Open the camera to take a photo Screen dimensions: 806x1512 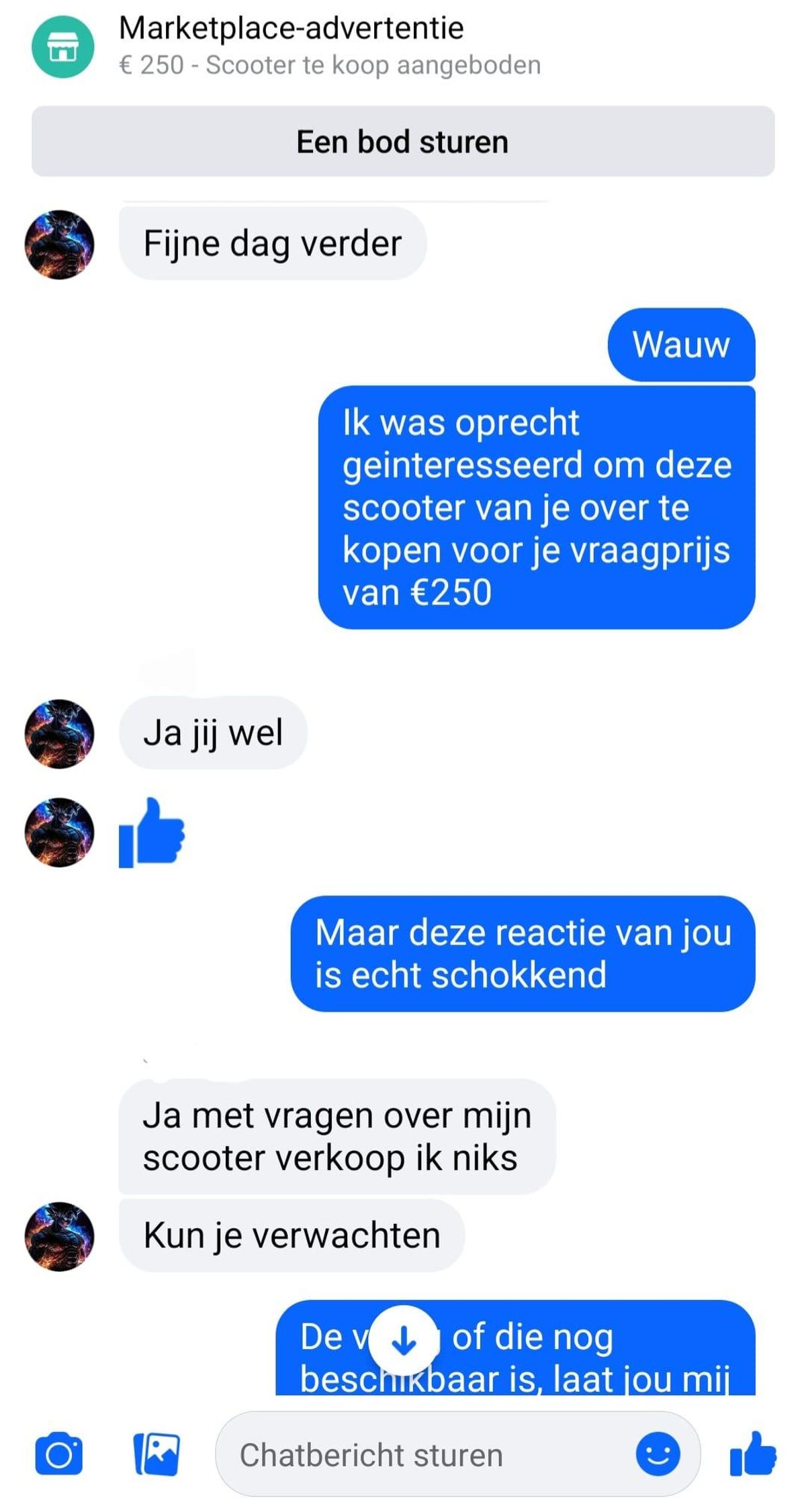[x=59, y=1454]
